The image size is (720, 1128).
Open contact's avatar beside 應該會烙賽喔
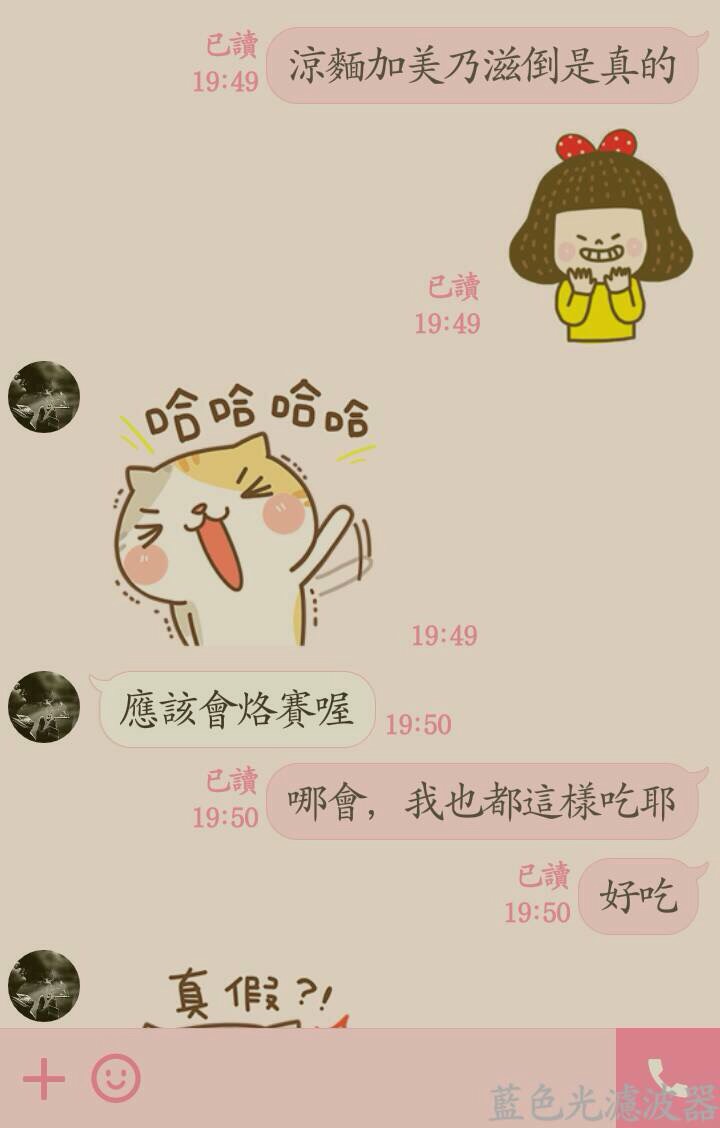pyautogui.click(x=44, y=707)
